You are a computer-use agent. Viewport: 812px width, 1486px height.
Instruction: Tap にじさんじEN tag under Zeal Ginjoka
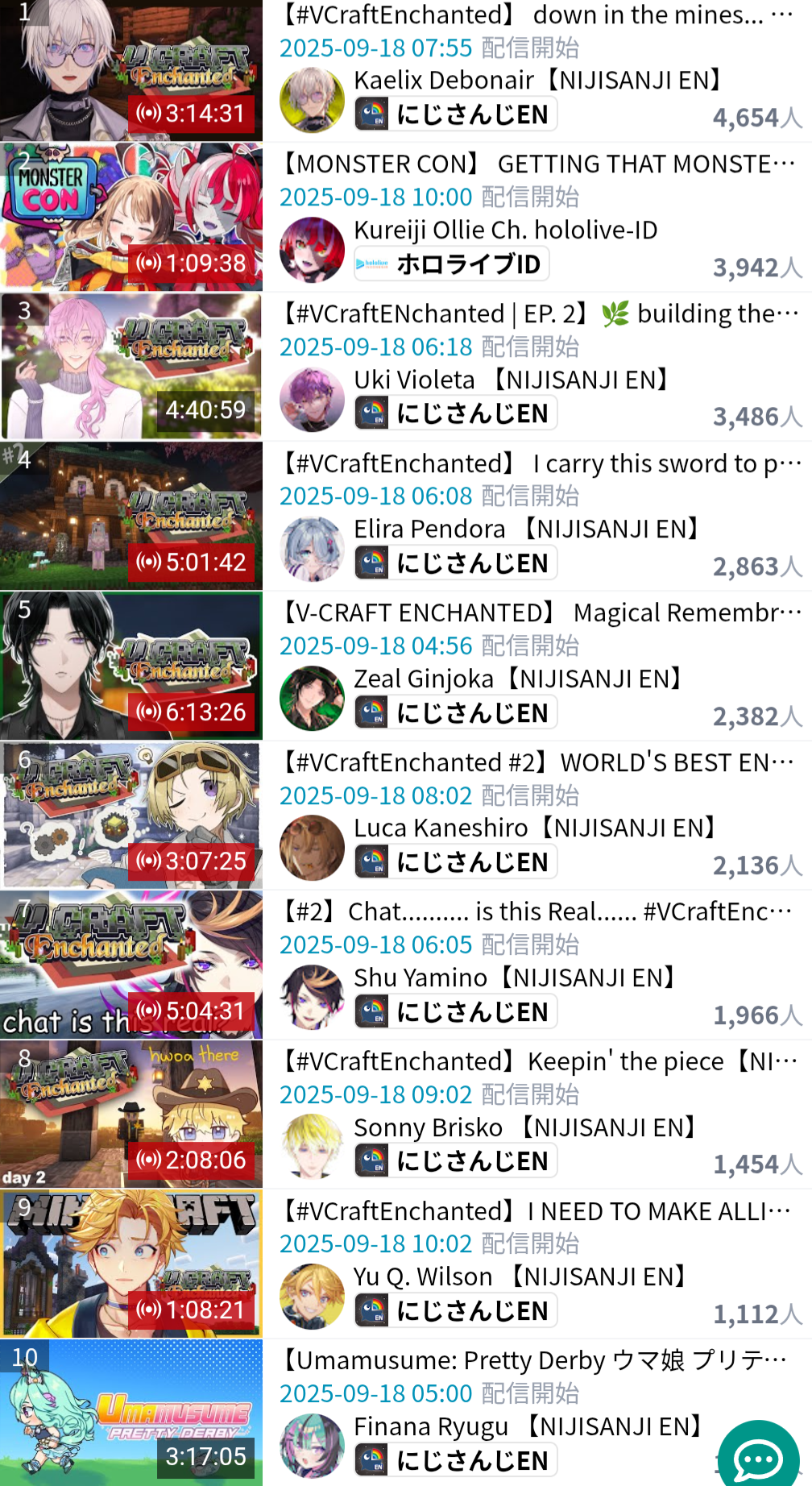click(x=456, y=712)
